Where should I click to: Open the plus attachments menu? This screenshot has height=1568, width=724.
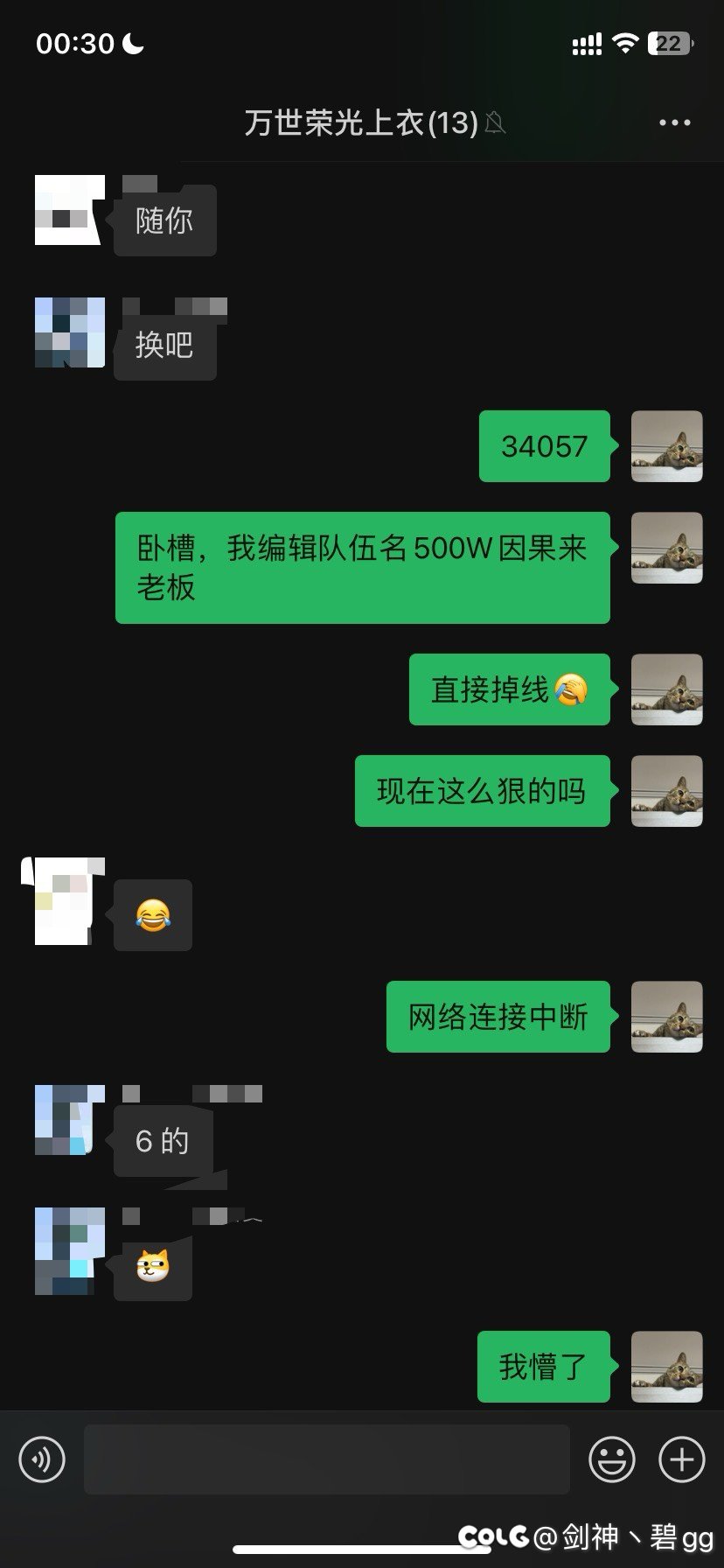pyautogui.click(x=681, y=1459)
